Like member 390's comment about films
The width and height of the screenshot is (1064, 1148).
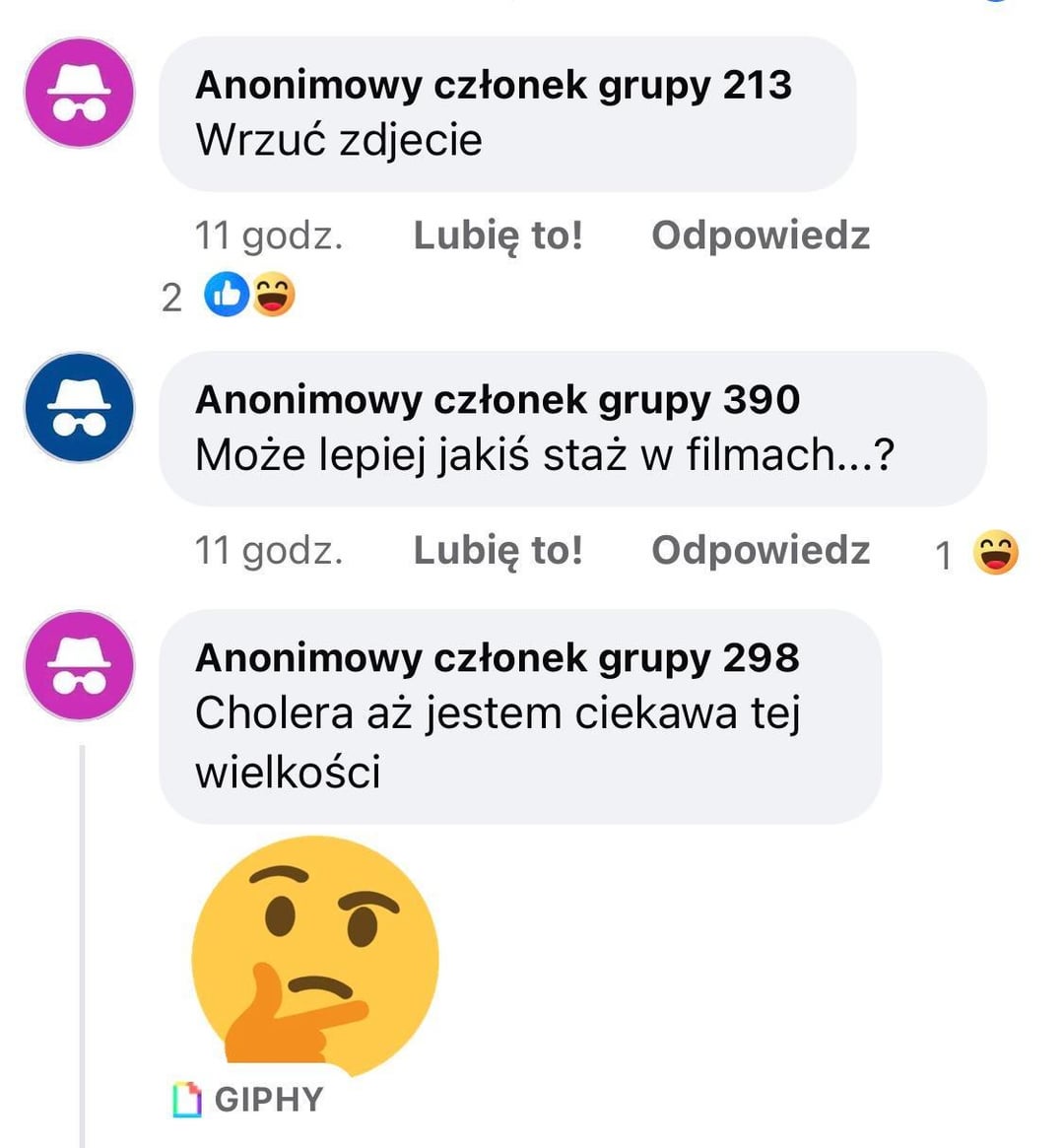pos(498,550)
